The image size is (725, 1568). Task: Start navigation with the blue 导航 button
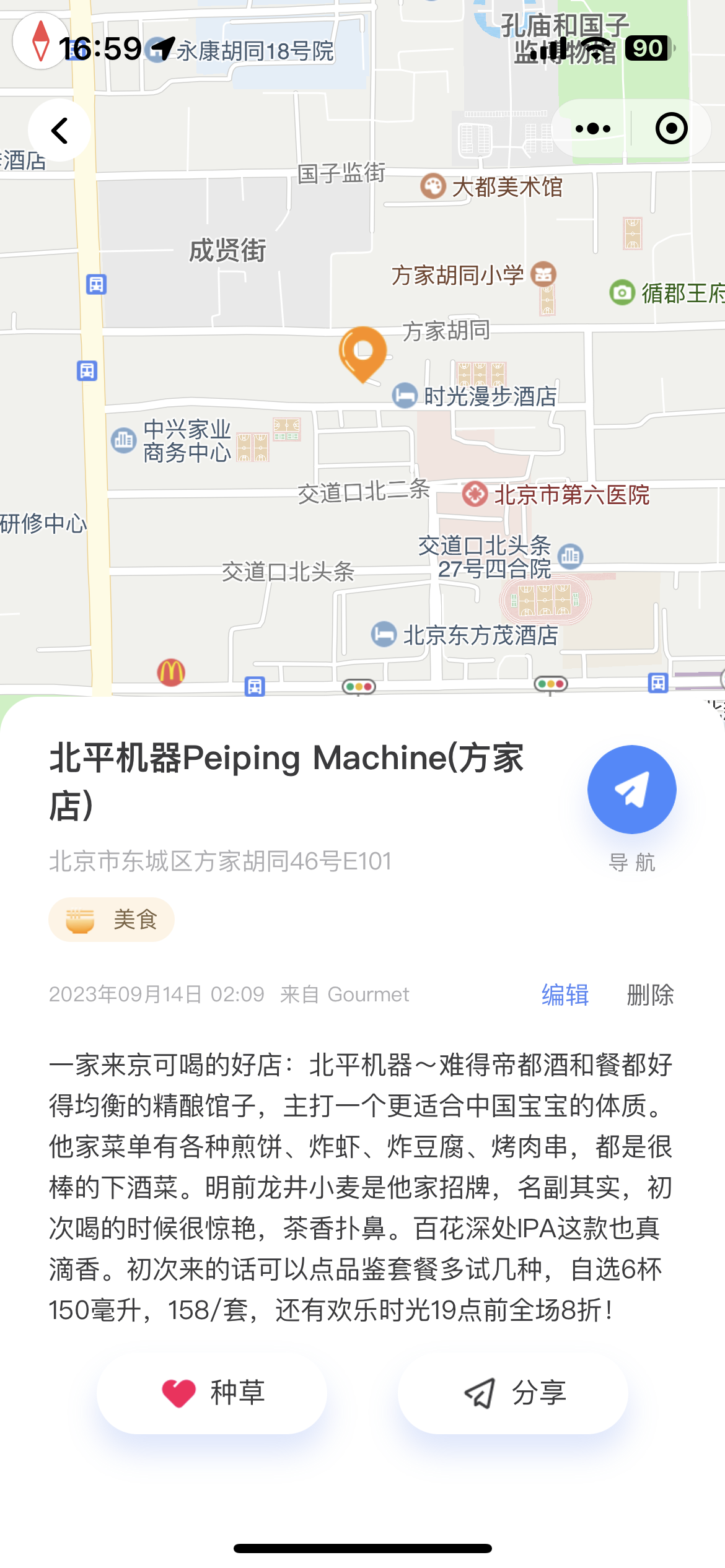click(x=631, y=790)
